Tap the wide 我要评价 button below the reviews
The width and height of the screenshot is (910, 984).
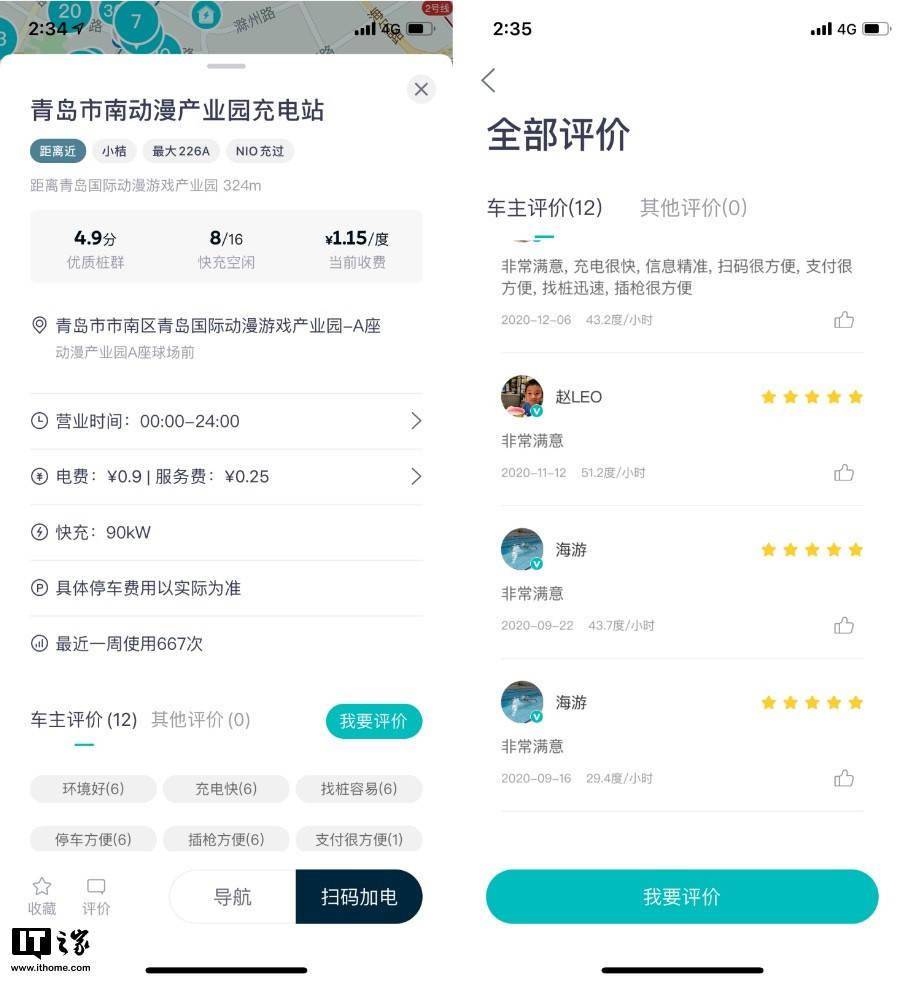pyautogui.click(x=682, y=897)
